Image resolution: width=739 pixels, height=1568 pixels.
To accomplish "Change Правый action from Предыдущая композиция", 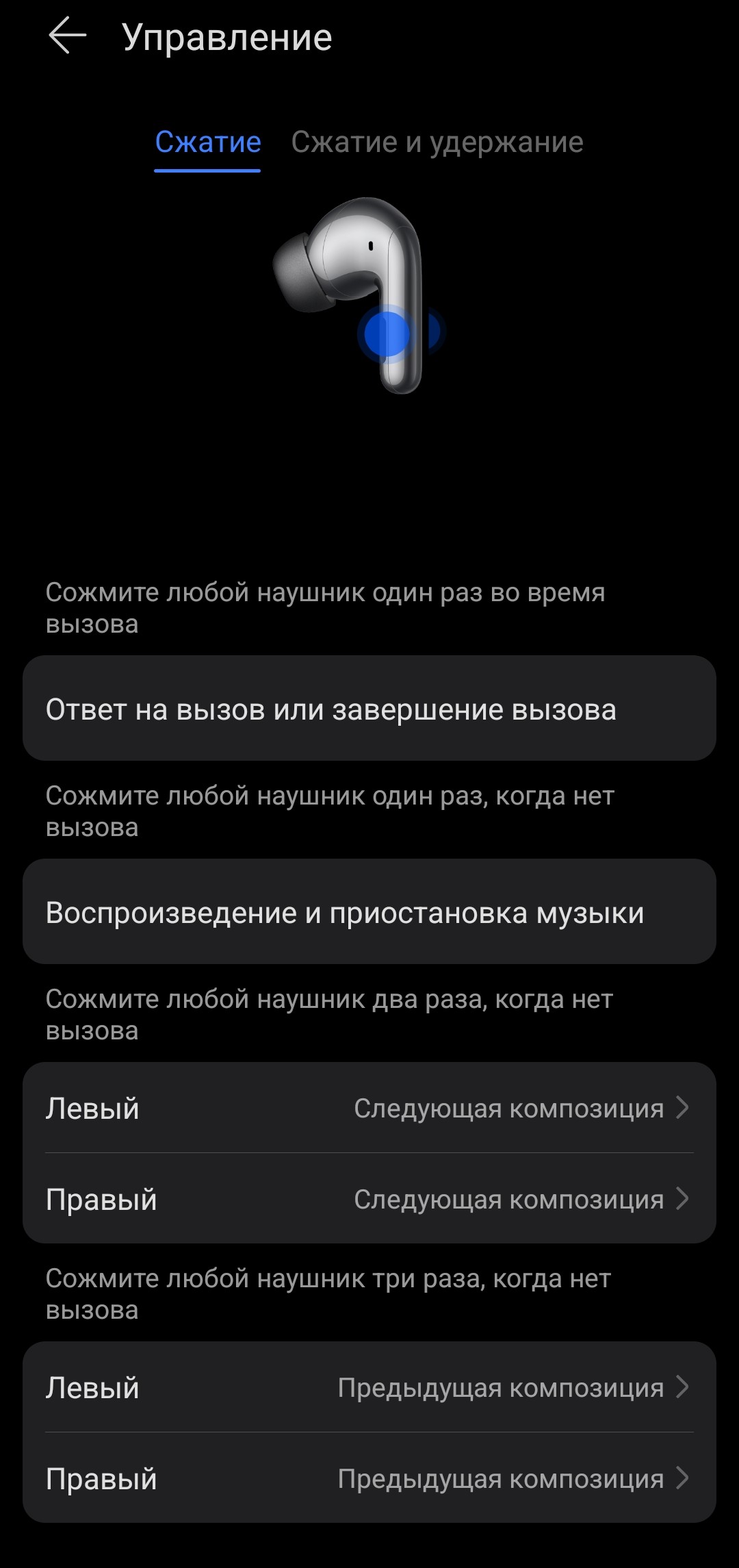I will click(x=369, y=1478).
